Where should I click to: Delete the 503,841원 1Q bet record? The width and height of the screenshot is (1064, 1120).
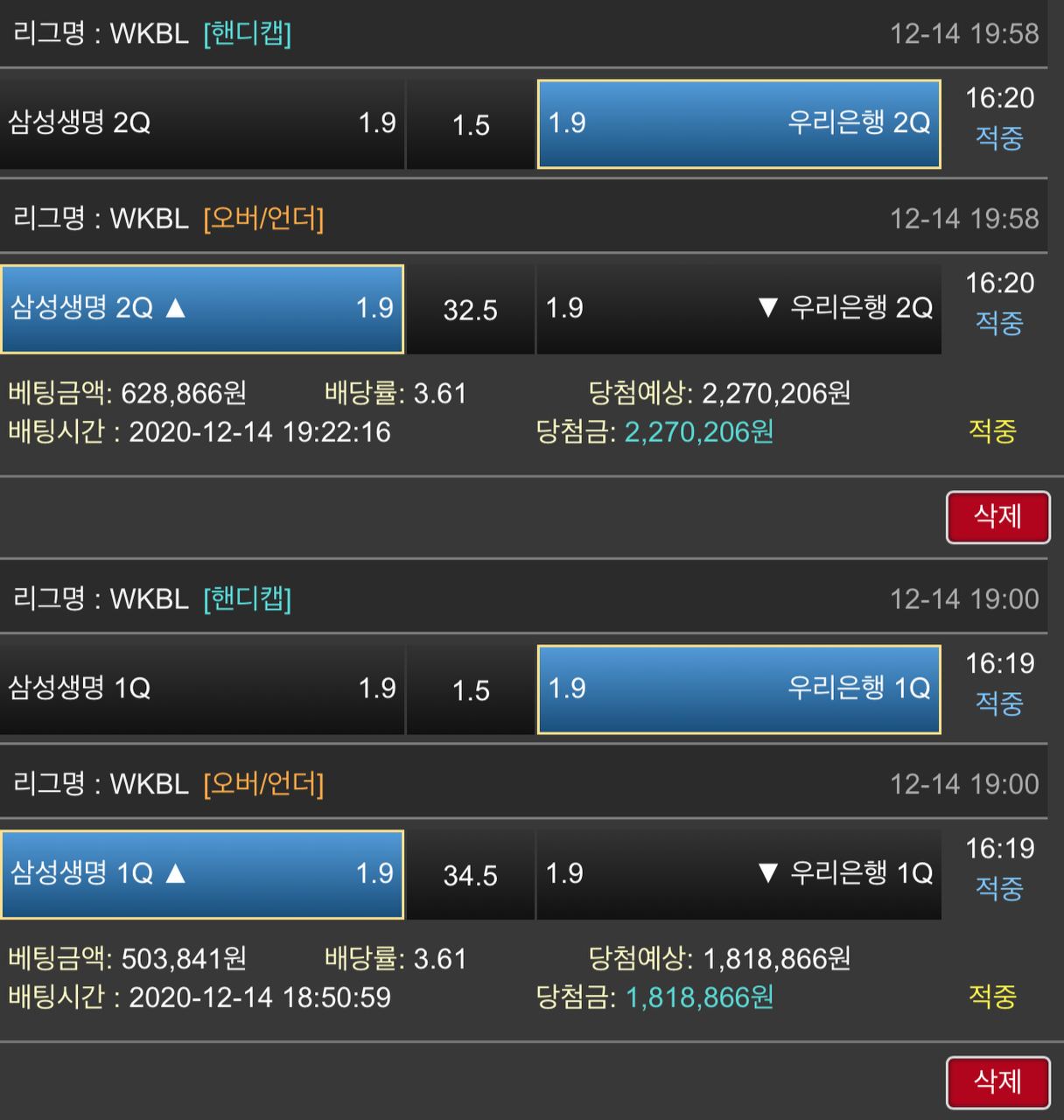coord(997,1082)
